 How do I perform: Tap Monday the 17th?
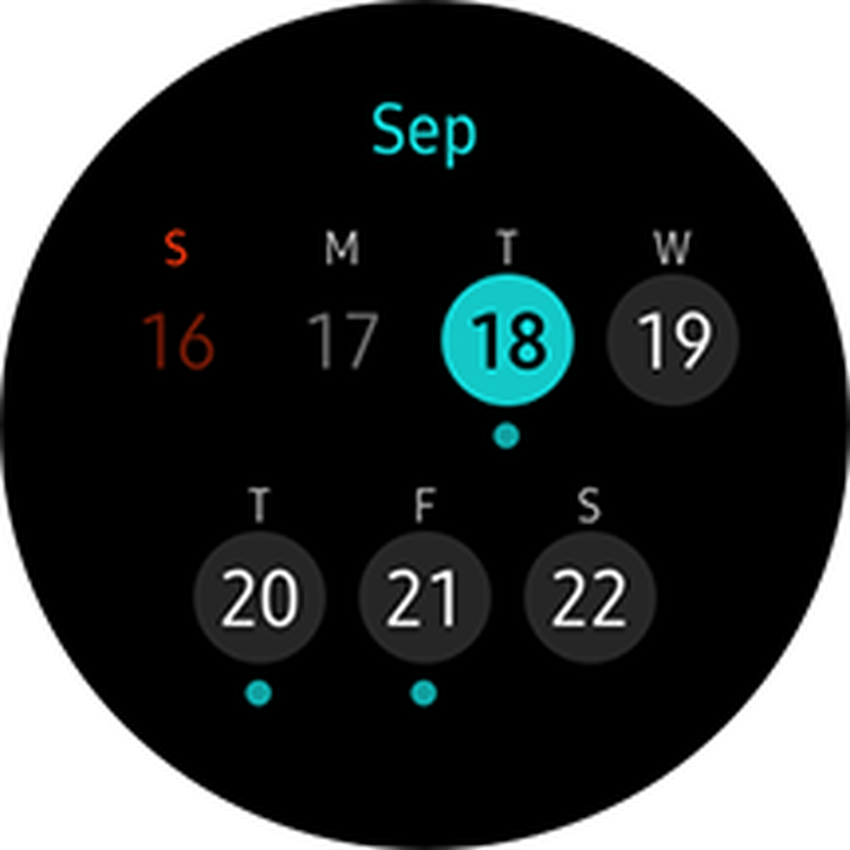(342, 340)
